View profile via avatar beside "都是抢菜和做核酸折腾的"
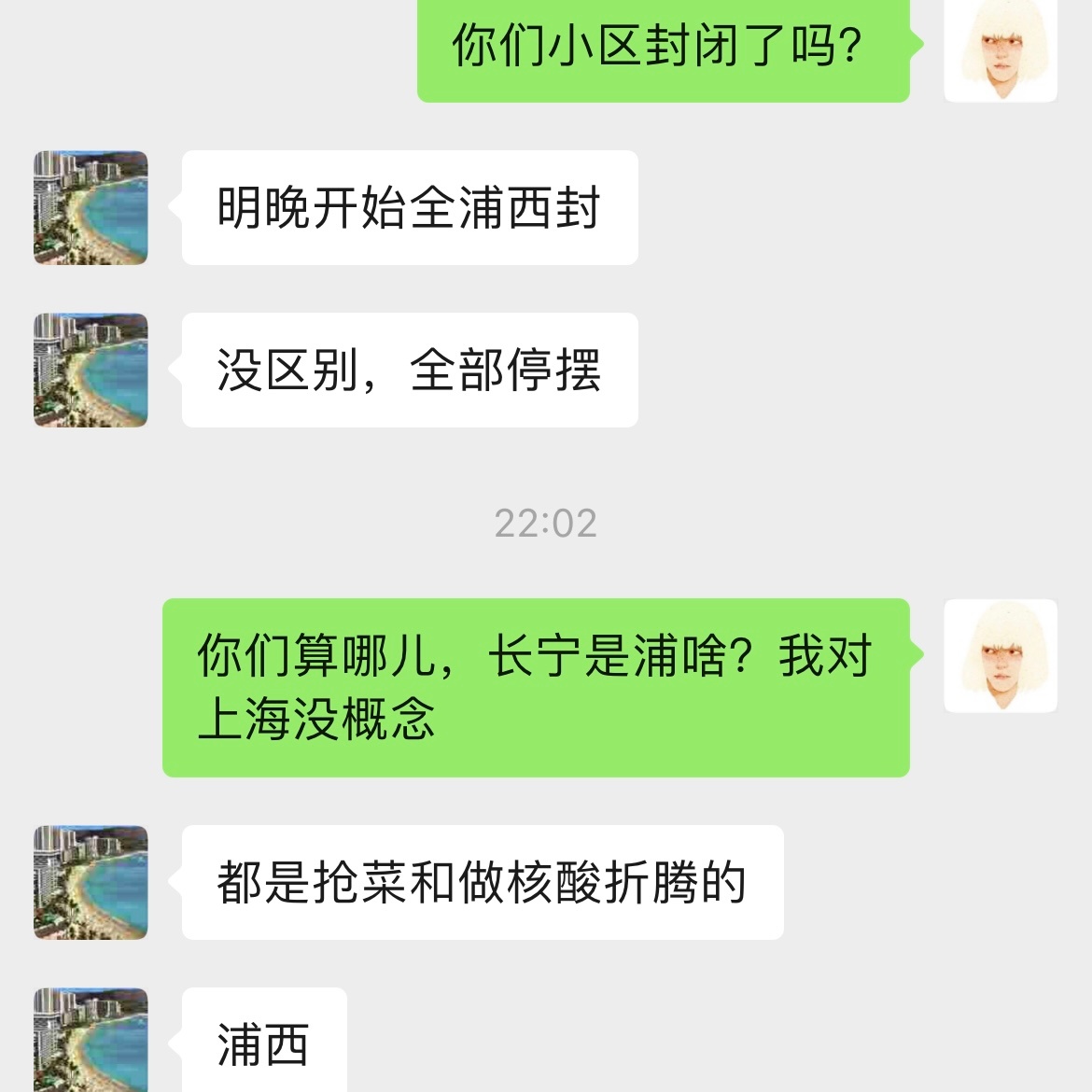 91,882
